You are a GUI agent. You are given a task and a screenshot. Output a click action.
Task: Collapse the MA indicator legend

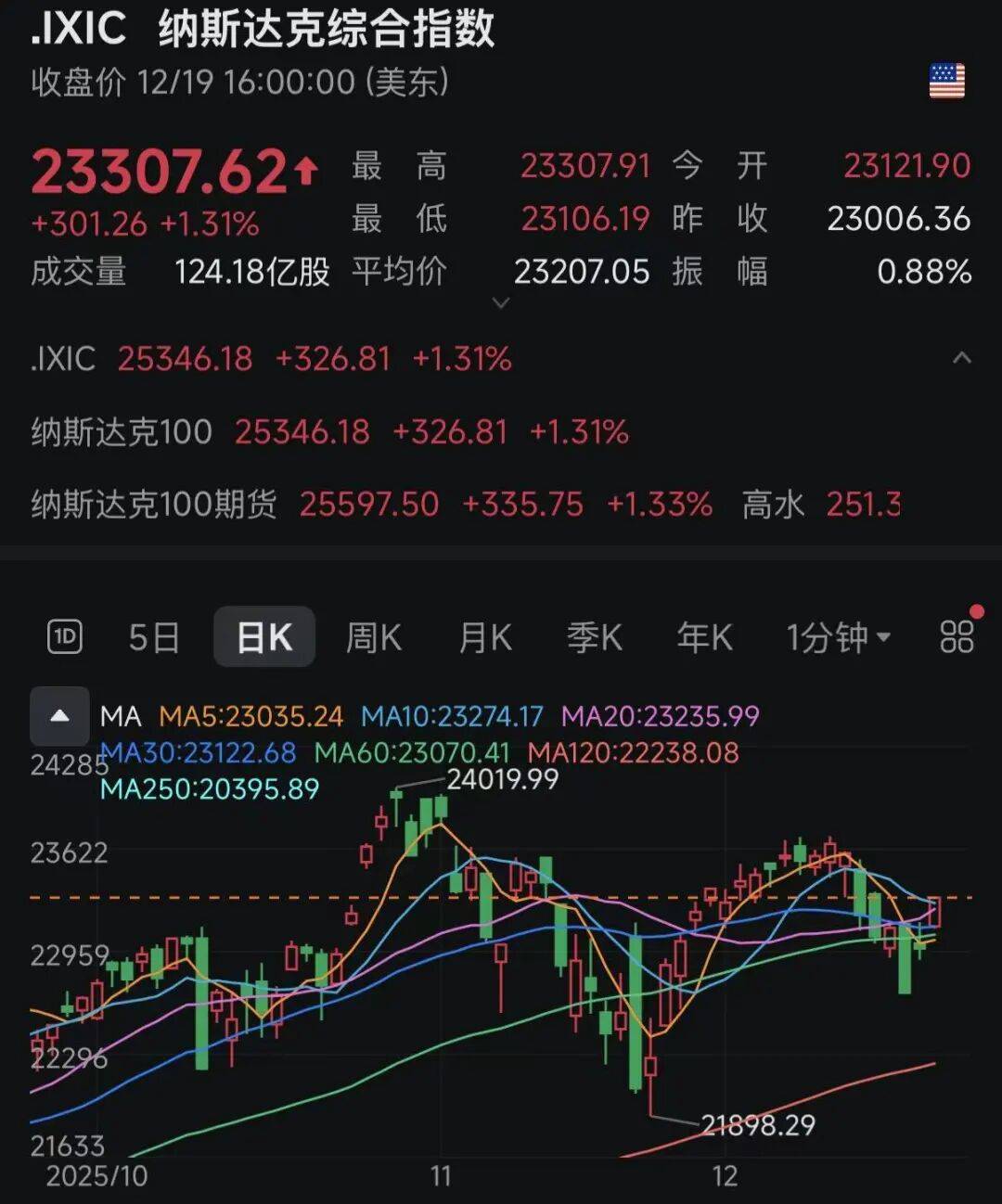[x=60, y=716]
